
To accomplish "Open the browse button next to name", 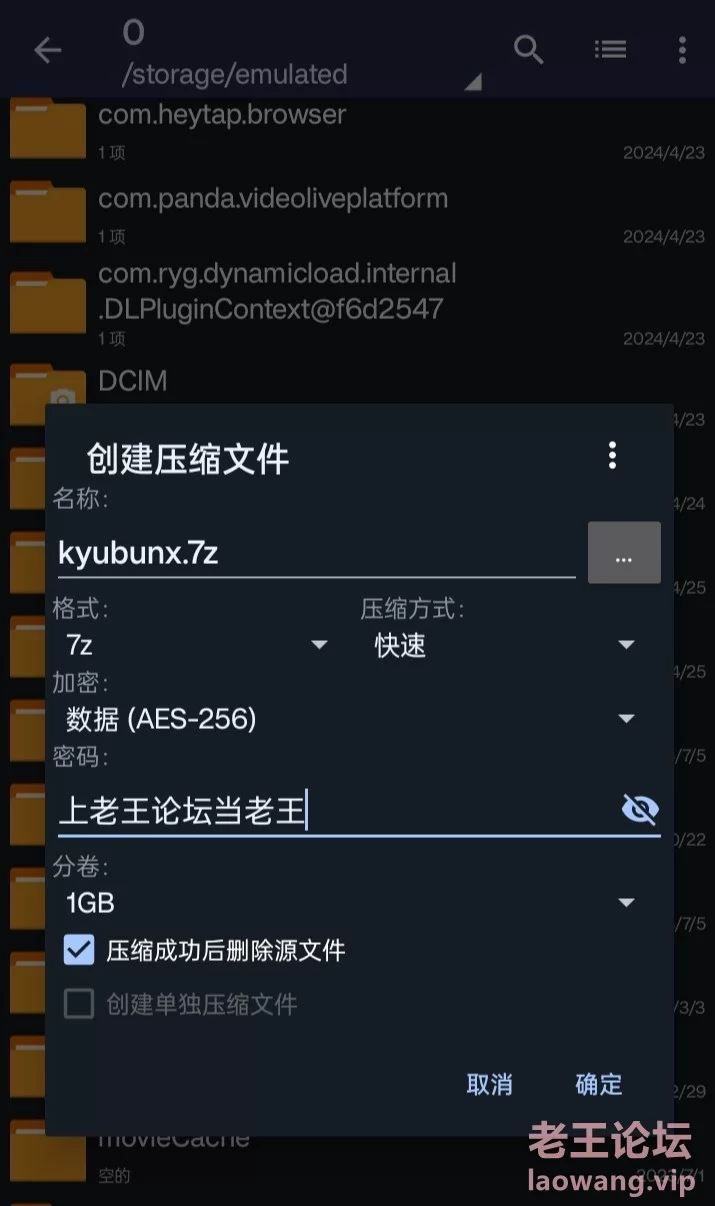I will (x=624, y=553).
